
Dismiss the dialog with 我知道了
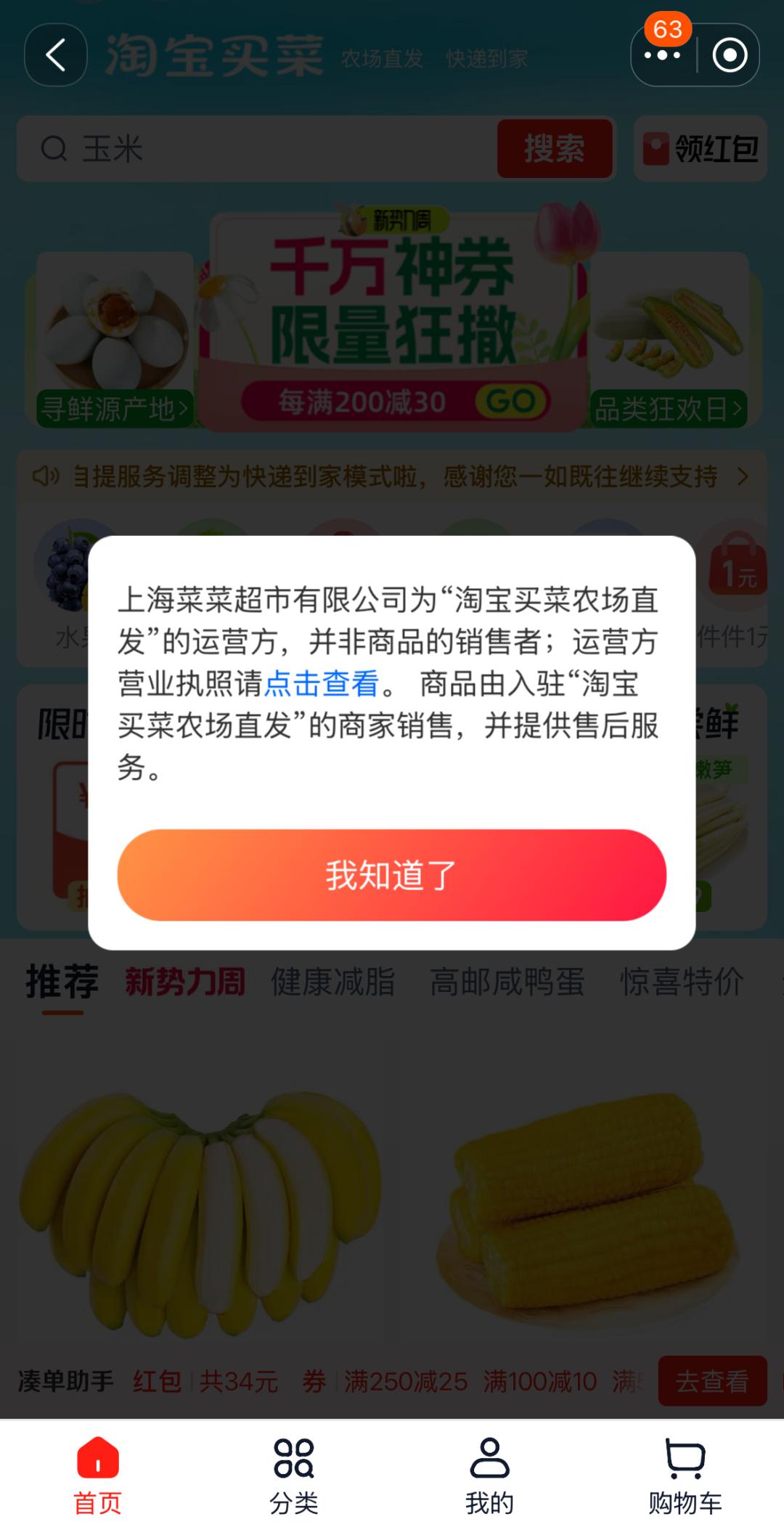click(391, 875)
